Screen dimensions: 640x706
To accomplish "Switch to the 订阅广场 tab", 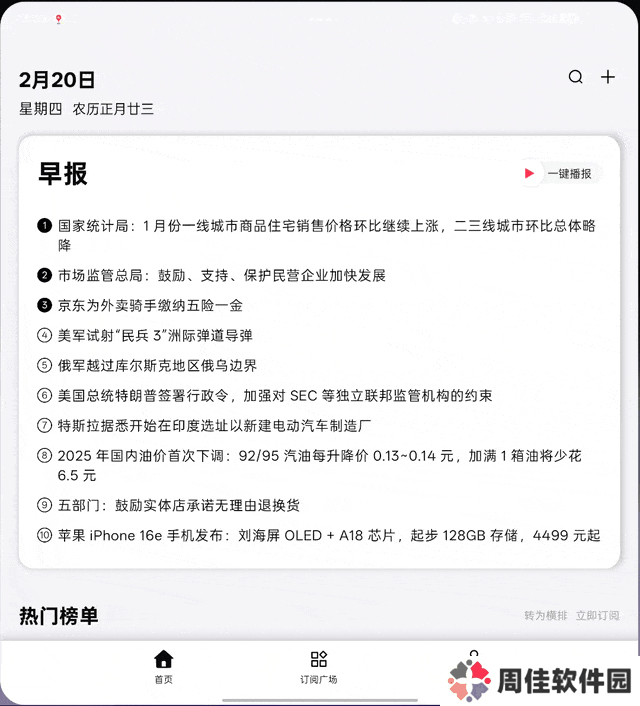I will (x=318, y=666).
